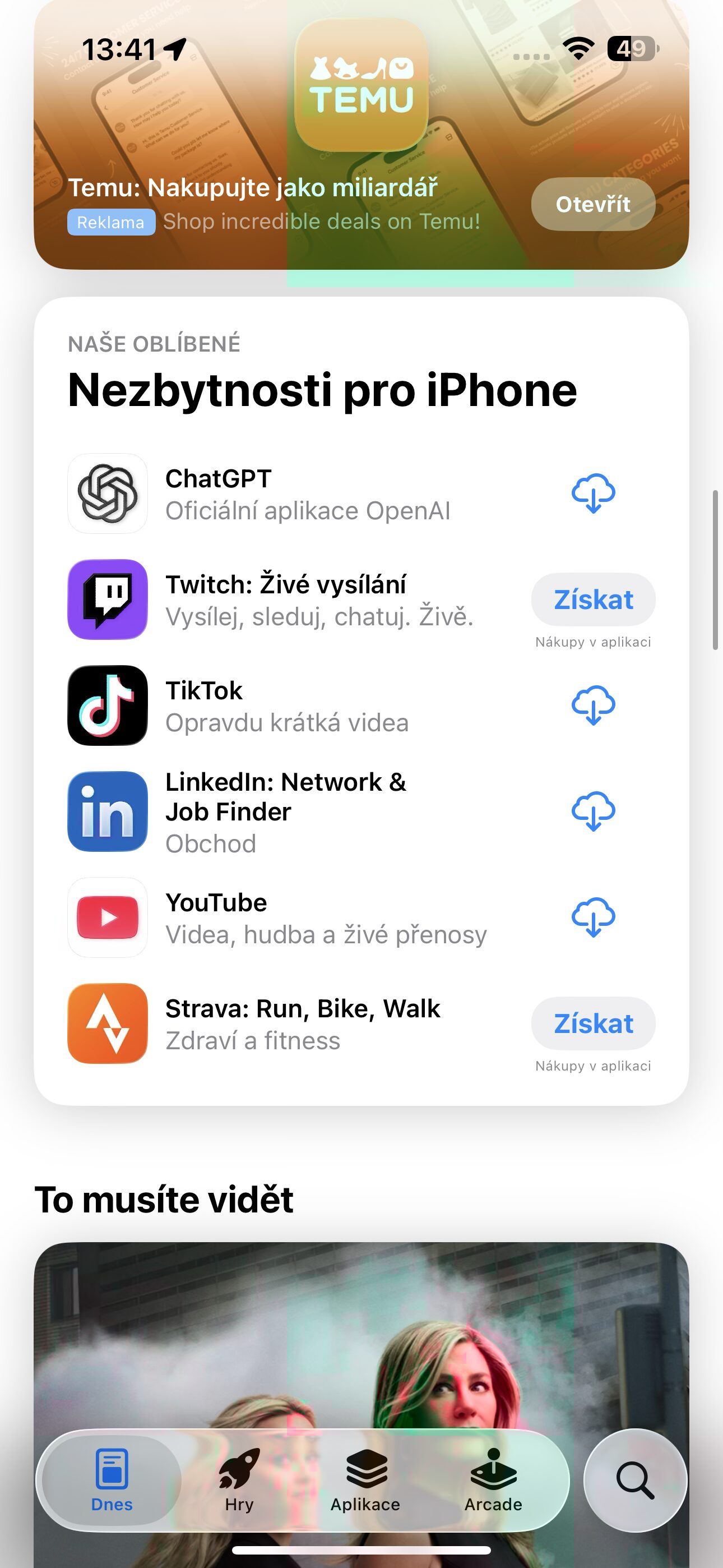
Task: Open Temu via the Otevřít button
Action: (593, 204)
